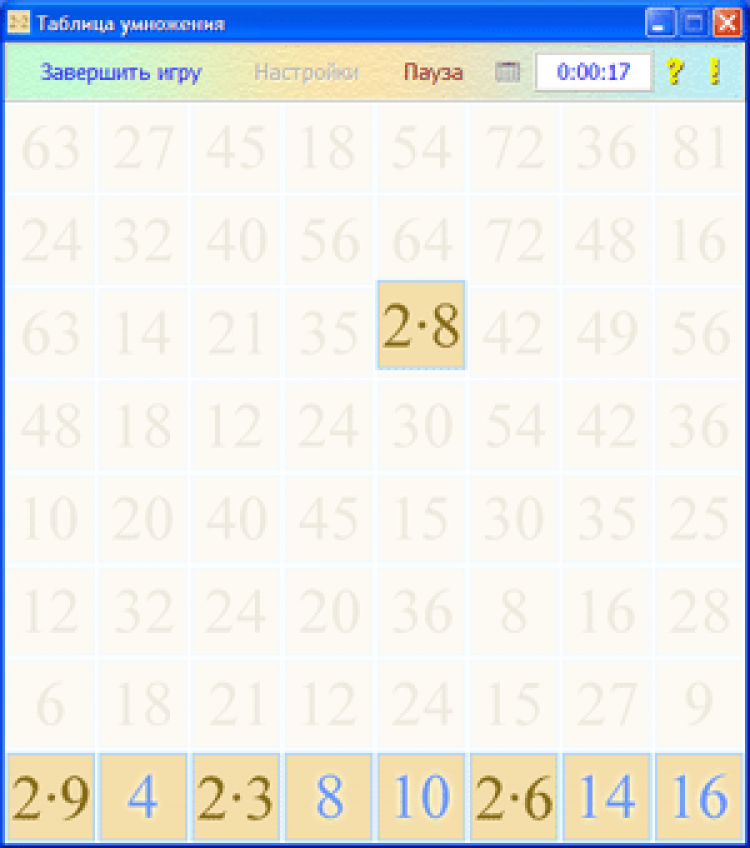Open the calculator icon in the toolbar
Viewport: 750px width, 848px height.
pos(508,72)
